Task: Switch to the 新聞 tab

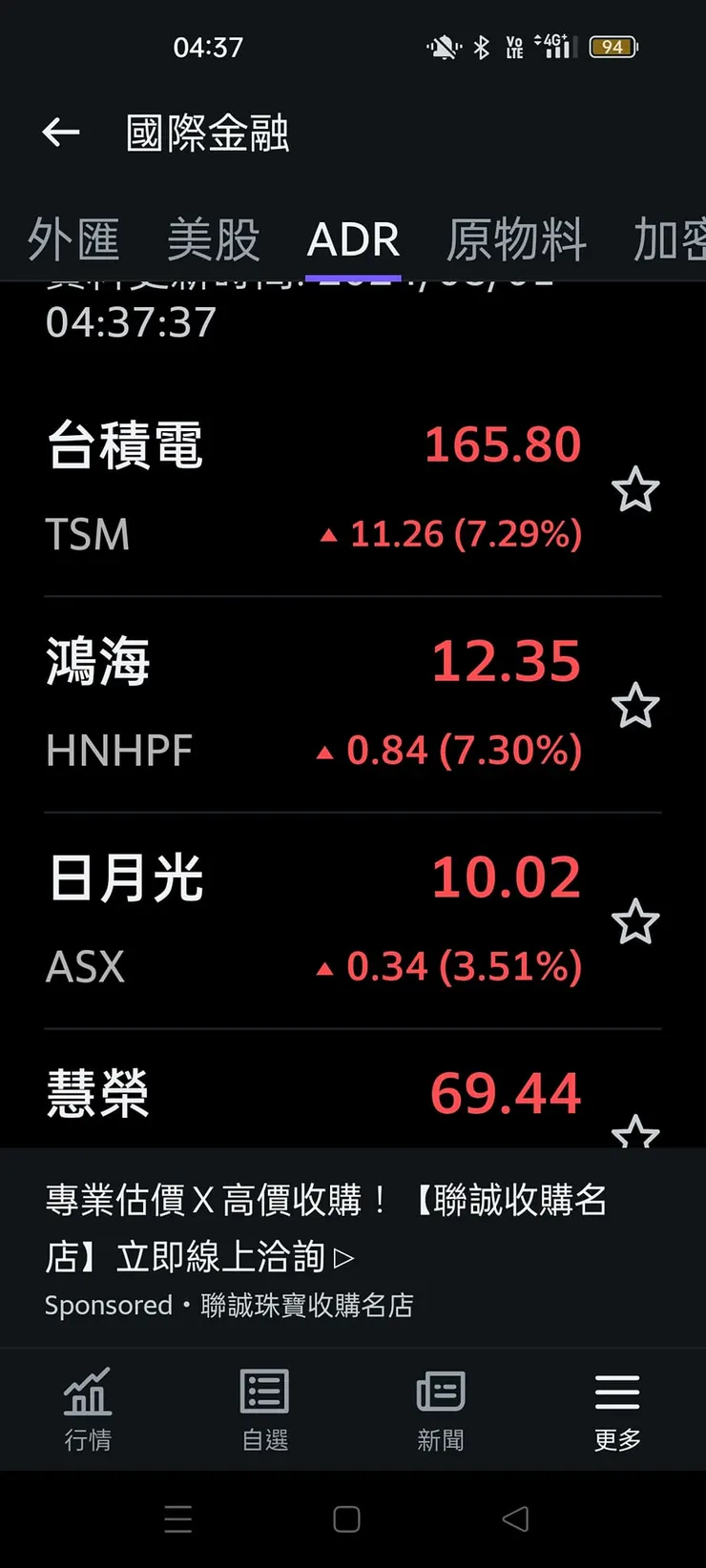Action: (441, 1409)
